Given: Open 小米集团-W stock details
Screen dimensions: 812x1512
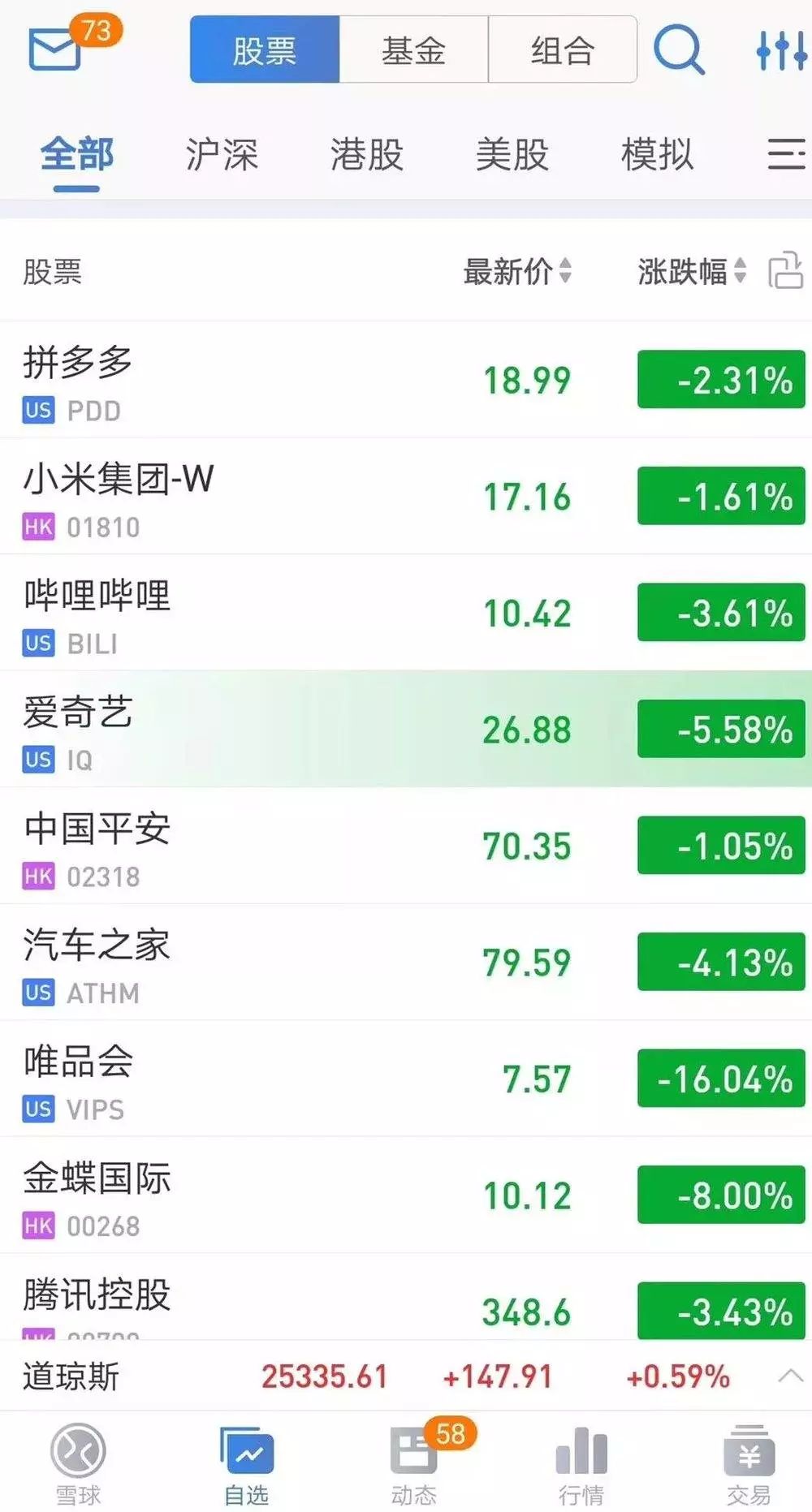Looking at the screenshot, I should tap(244, 497).
